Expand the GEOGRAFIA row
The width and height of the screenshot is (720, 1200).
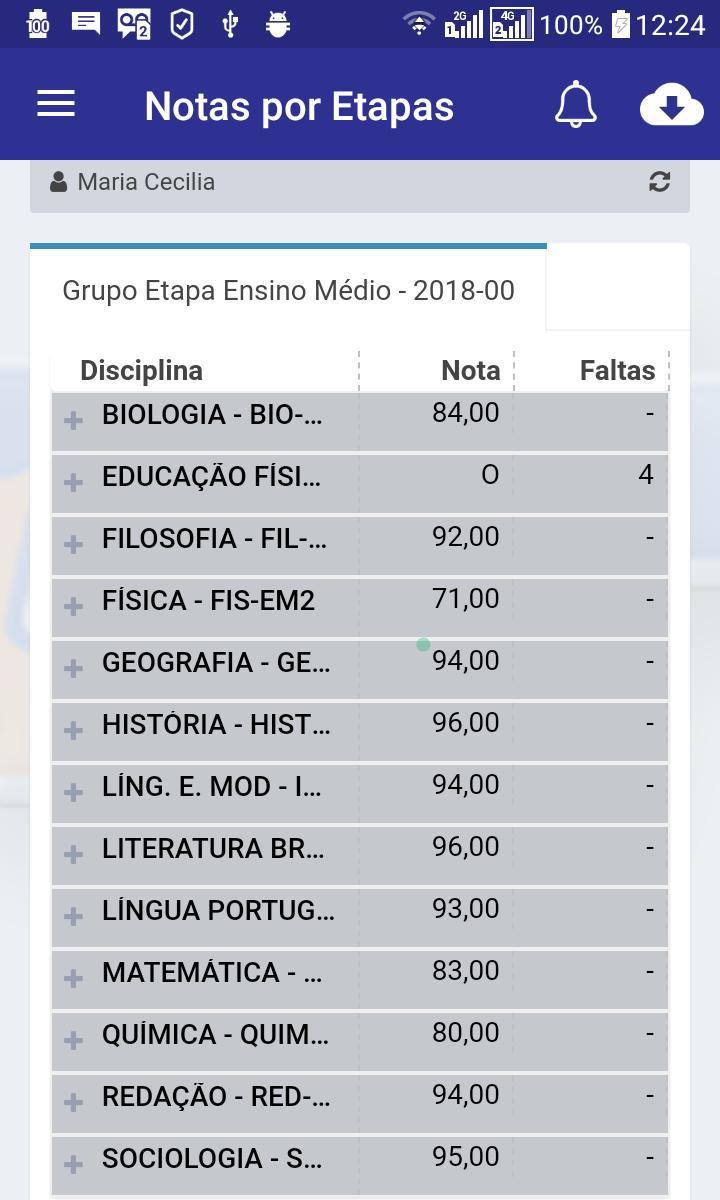(73, 669)
